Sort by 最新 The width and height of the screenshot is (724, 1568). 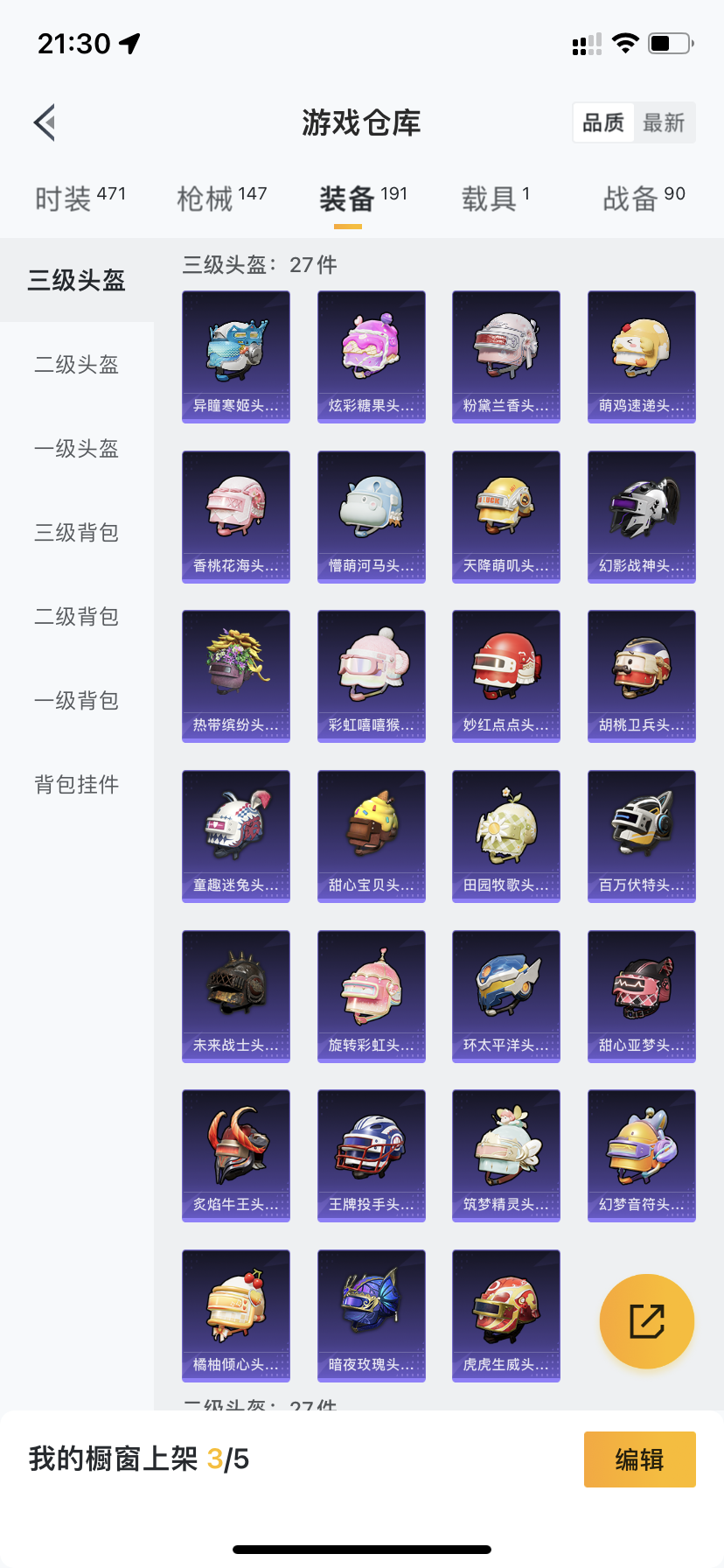tap(664, 122)
